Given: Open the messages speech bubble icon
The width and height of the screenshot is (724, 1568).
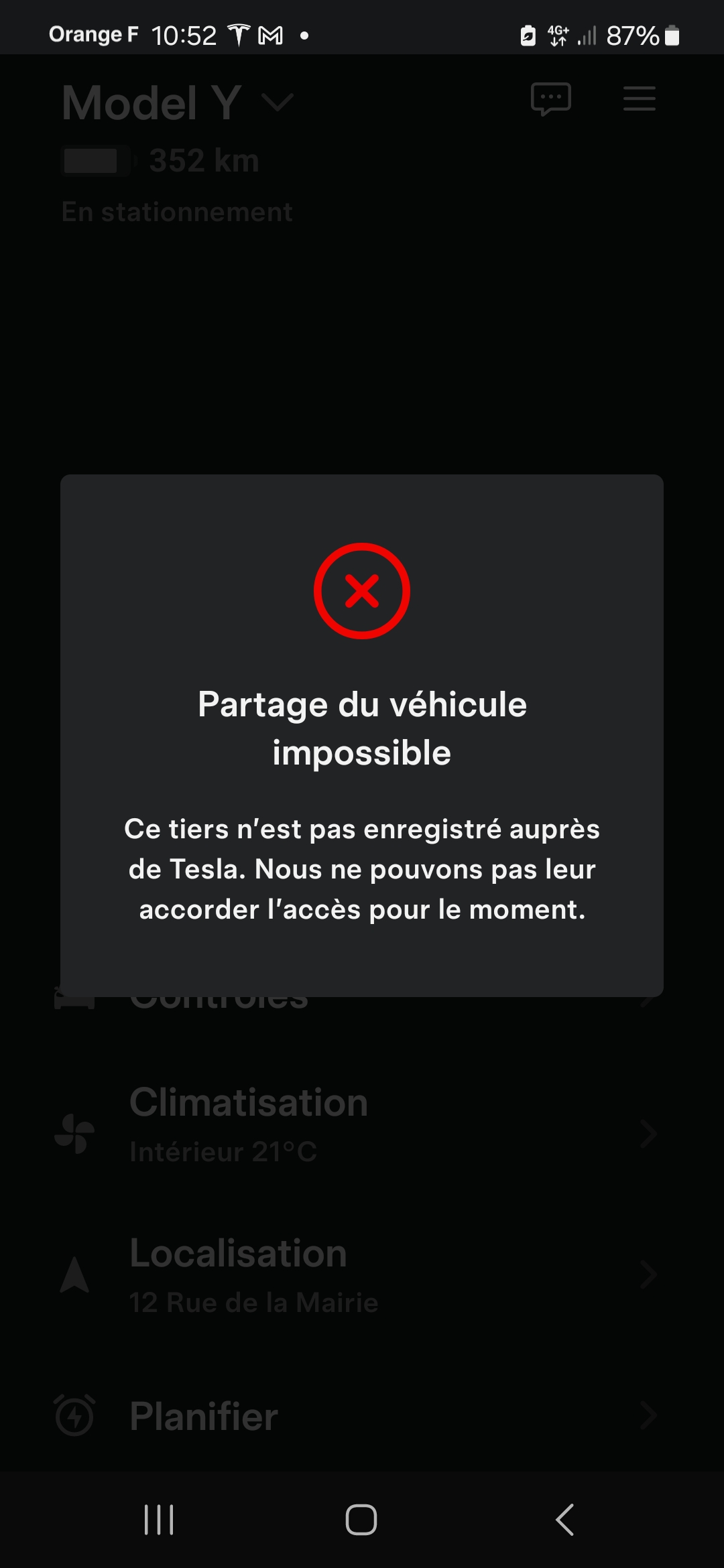Looking at the screenshot, I should [x=550, y=99].
